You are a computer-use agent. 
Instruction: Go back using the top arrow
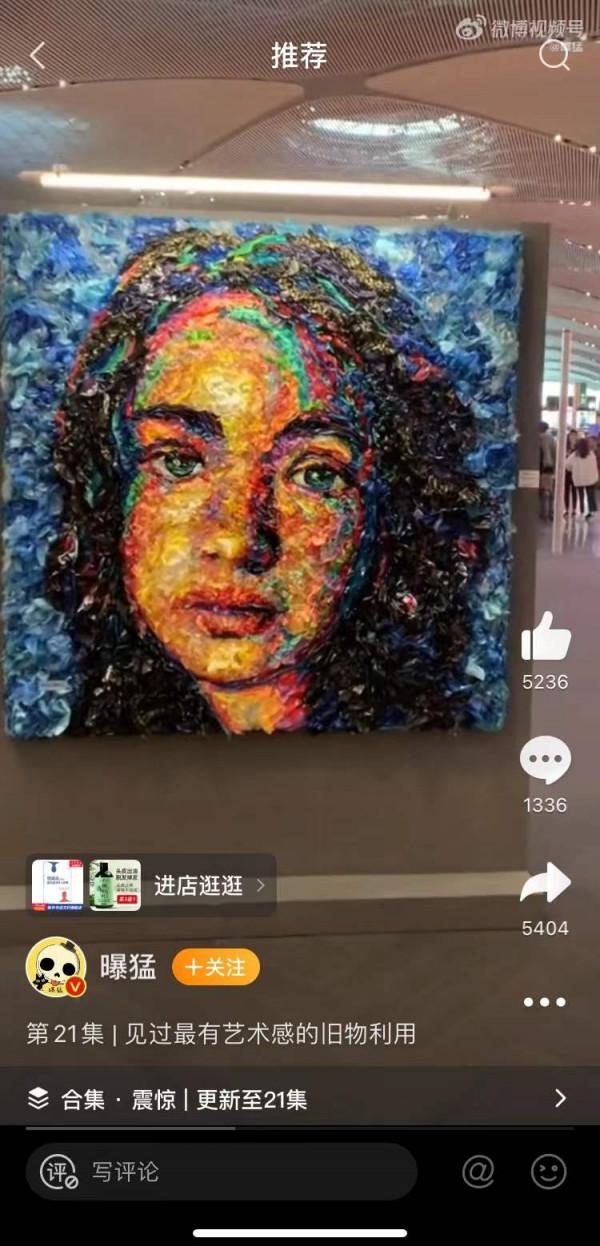[37, 56]
